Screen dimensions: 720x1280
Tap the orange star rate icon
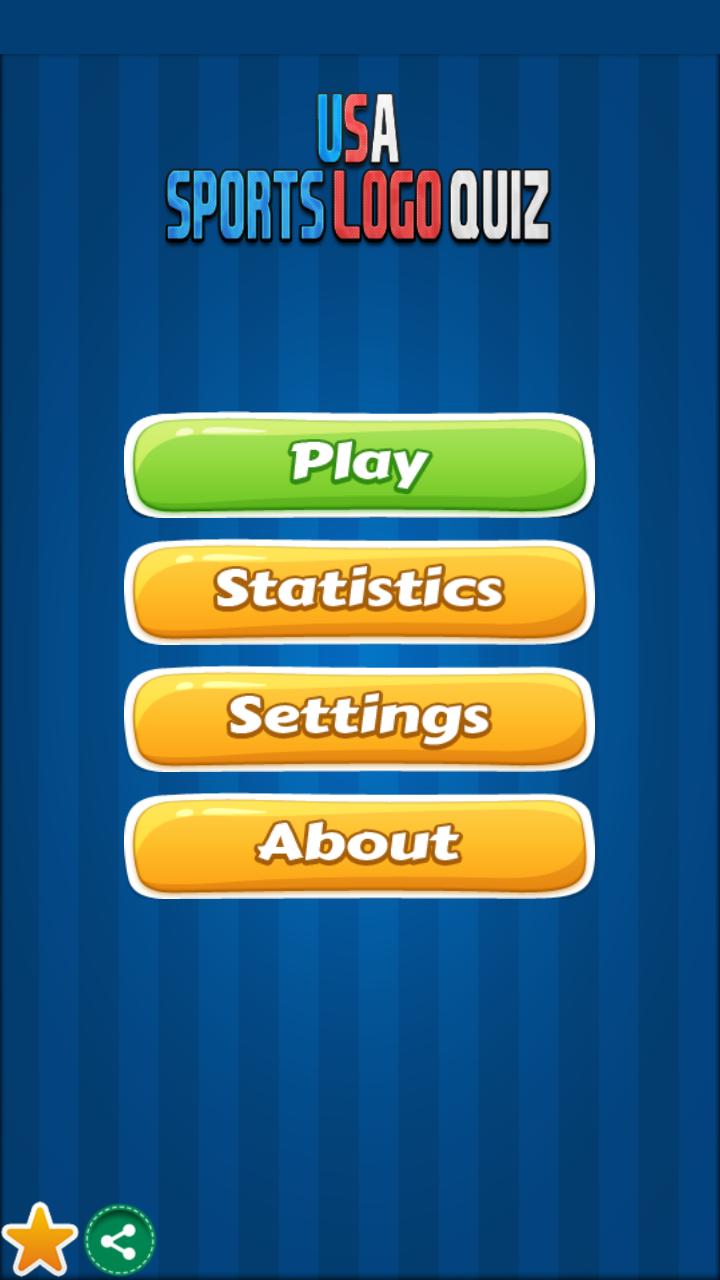39,1240
